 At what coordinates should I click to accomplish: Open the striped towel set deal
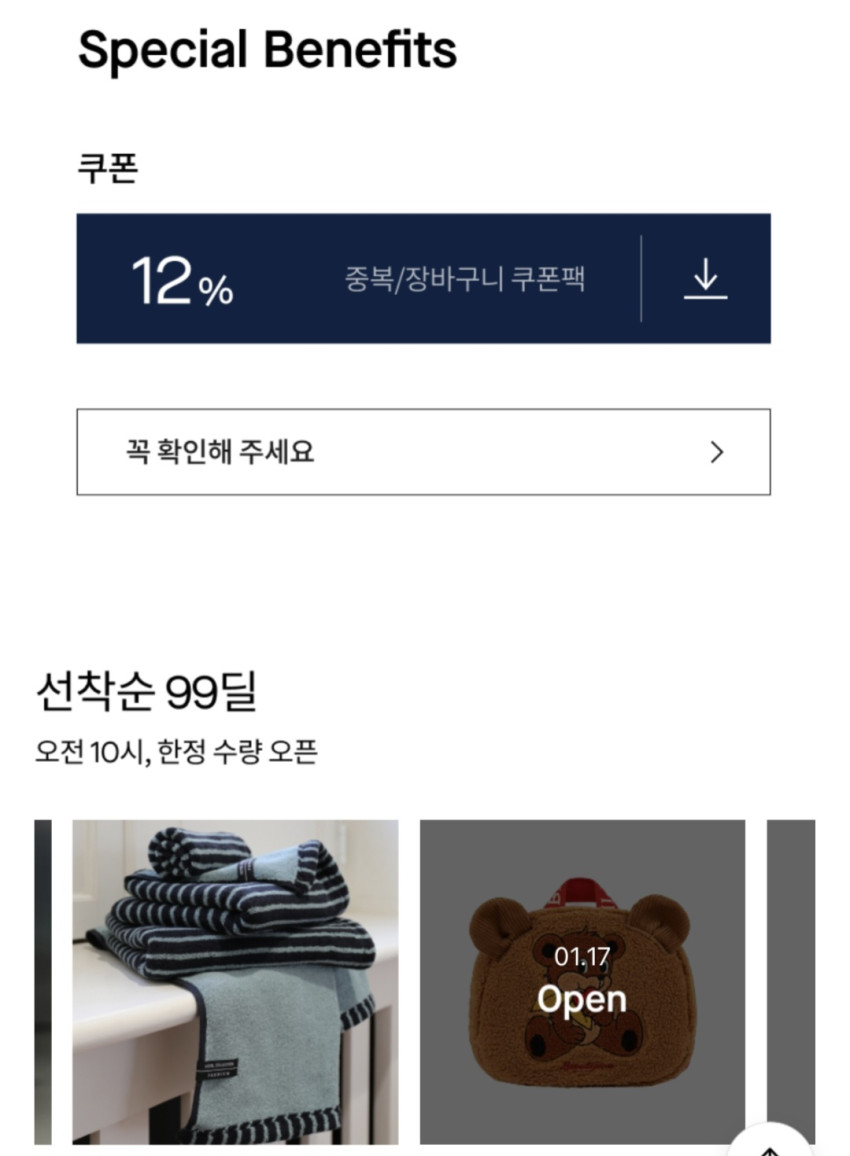(x=235, y=981)
